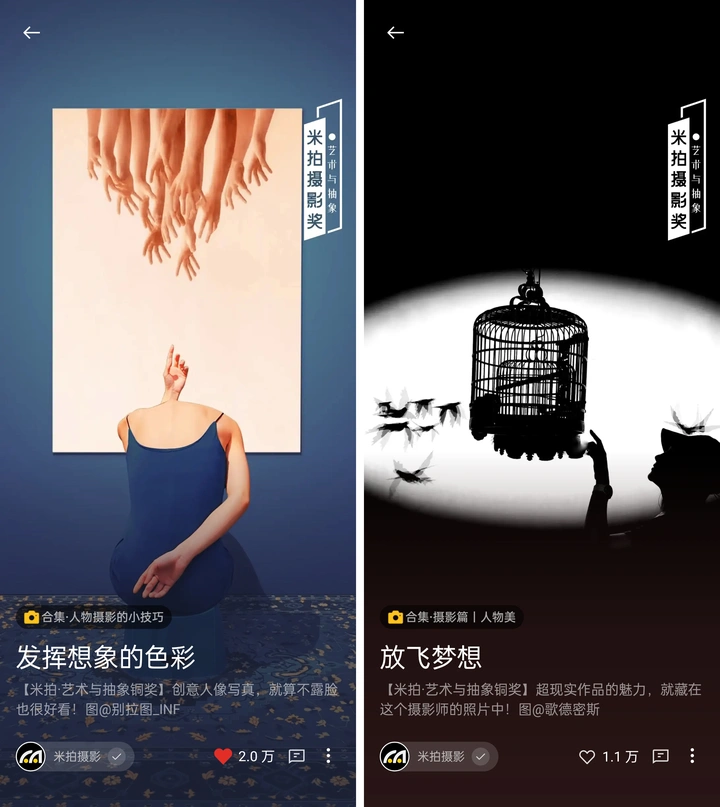
Task: Open 米拍摄影 profile under 发挥想象的色彩
Action: (x=75, y=756)
